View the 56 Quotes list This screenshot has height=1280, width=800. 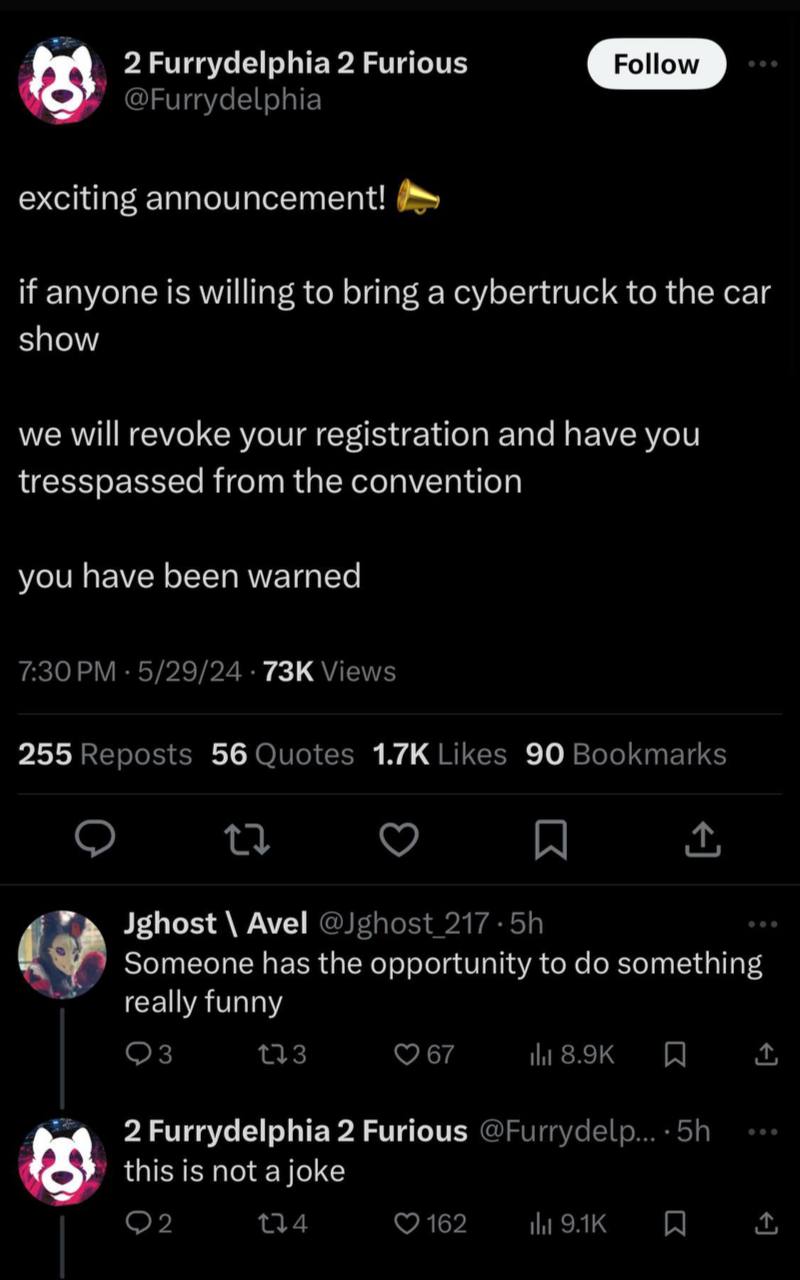[x=283, y=754]
